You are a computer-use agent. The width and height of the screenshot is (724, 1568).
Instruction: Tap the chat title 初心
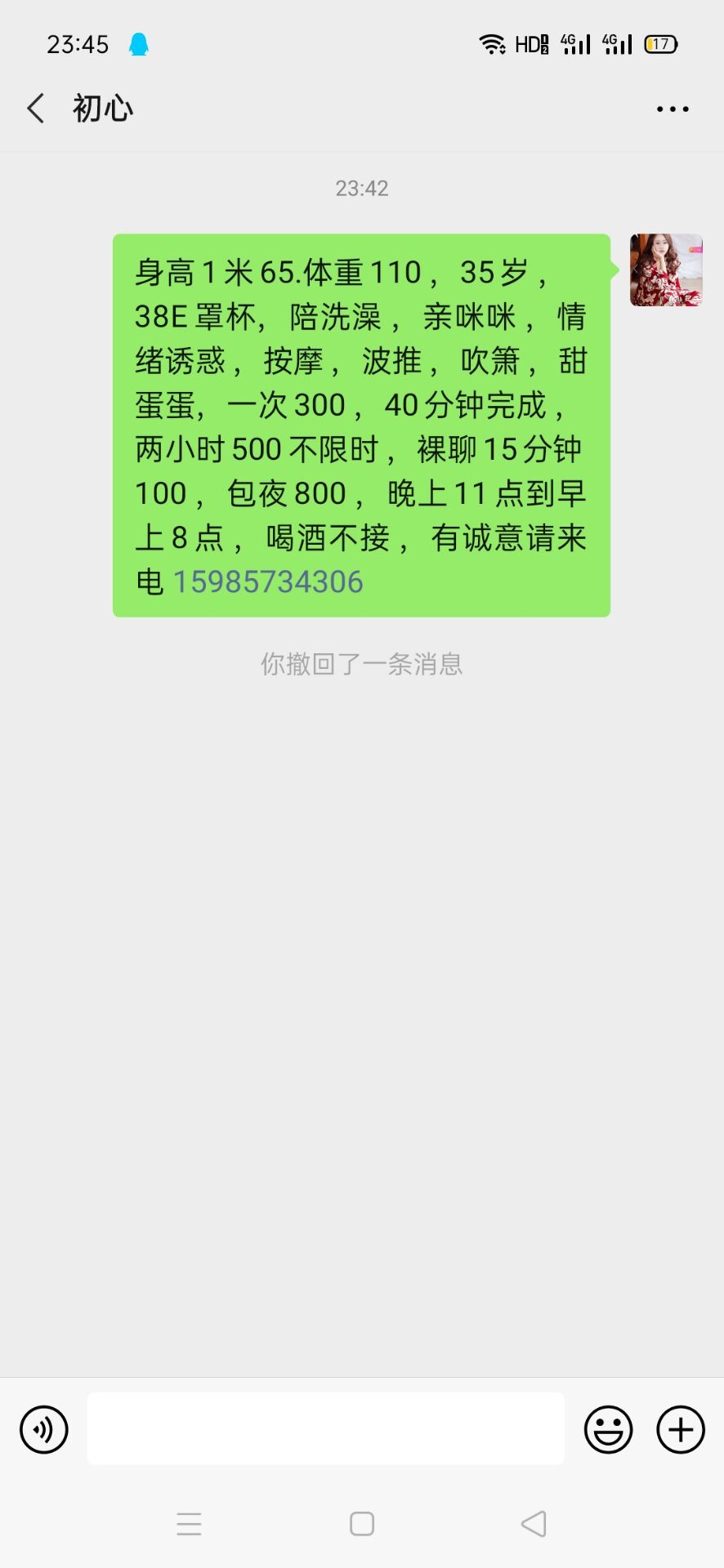[x=101, y=107]
